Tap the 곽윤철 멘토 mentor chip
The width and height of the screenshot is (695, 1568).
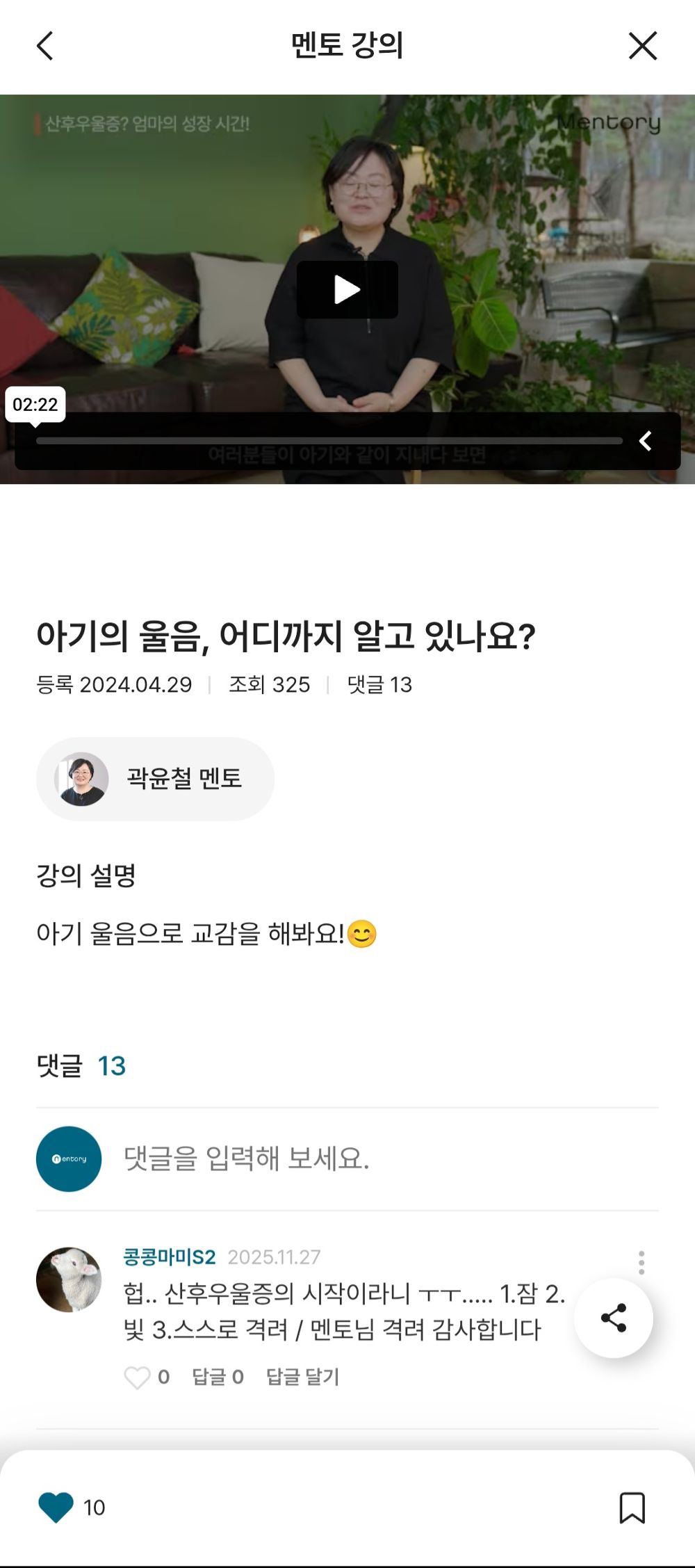tap(155, 778)
